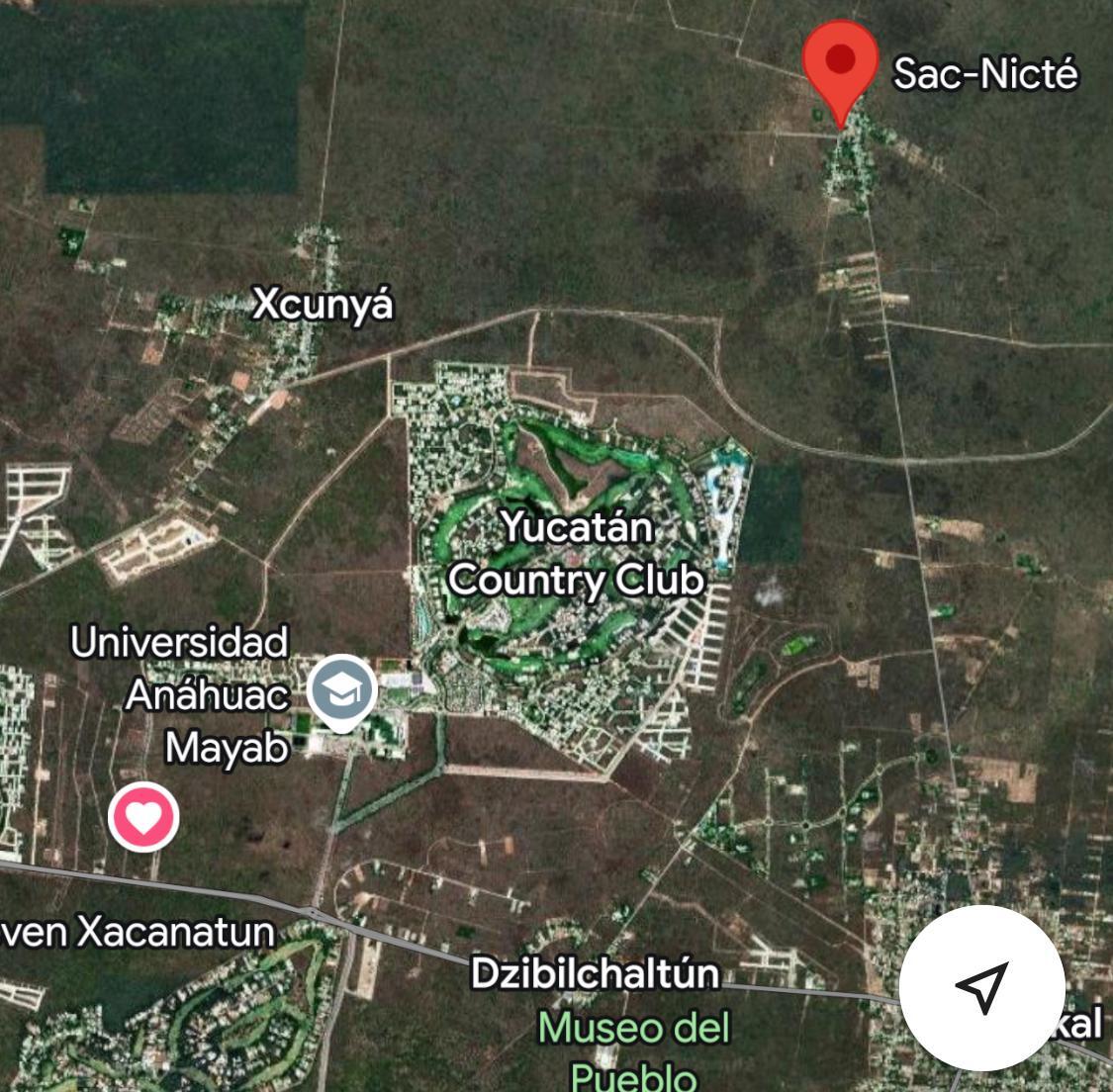The height and width of the screenshot is (1092, 1113).
Task: Tap the my-location arrow button
Action: point(981,986)
